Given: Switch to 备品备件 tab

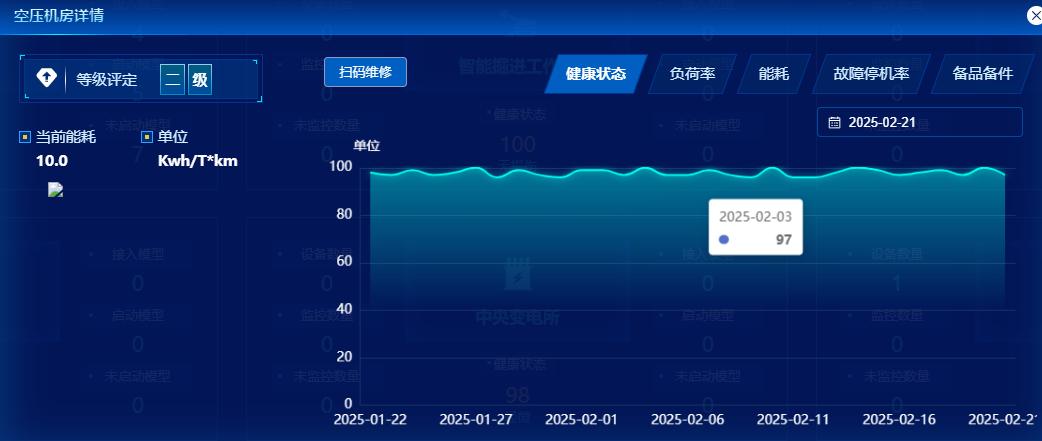Looking at the screenshot, I should [982, 74].
